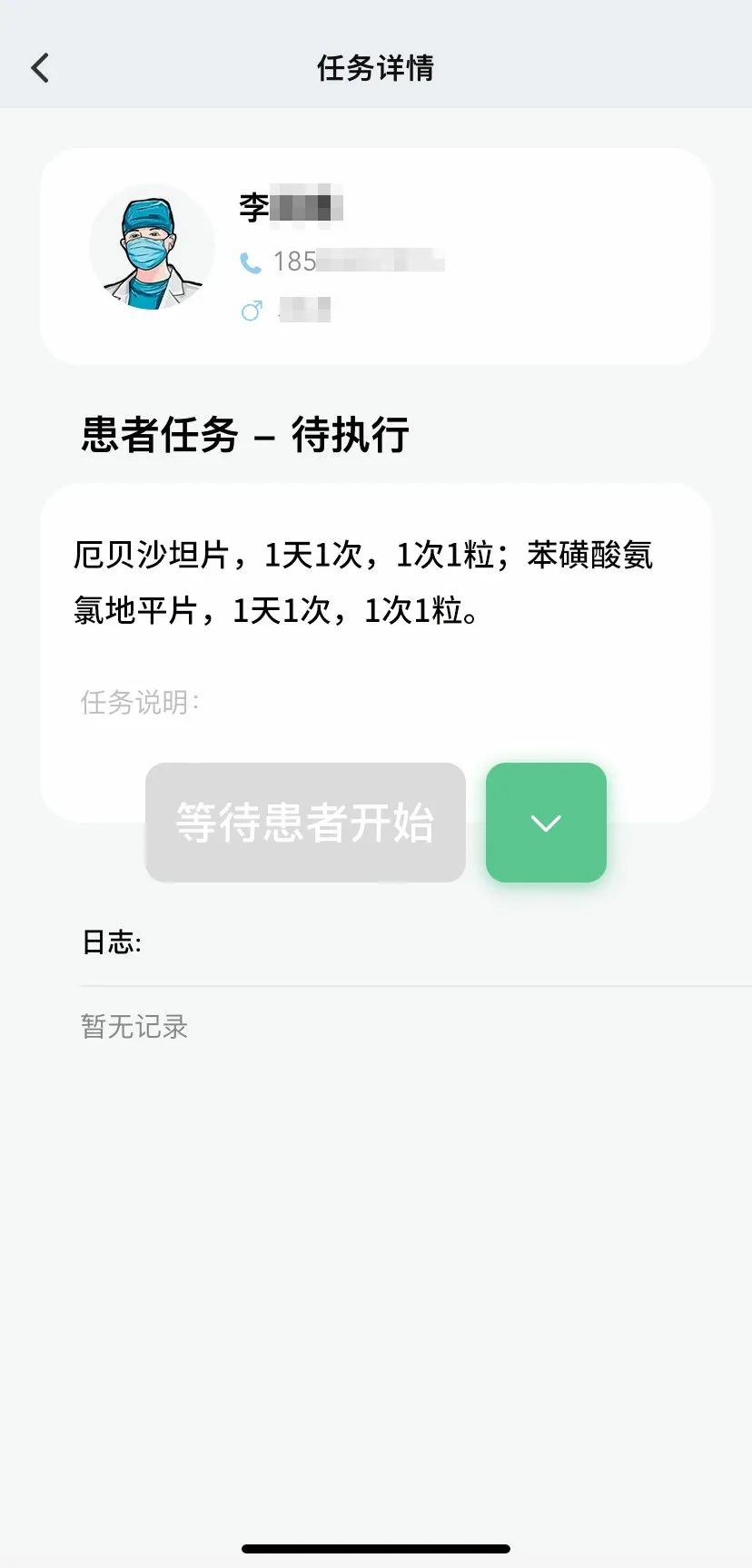Screen dimensions: 752x1568
Task: Go back from the 任务详情 page
Action: pos(41,68)
